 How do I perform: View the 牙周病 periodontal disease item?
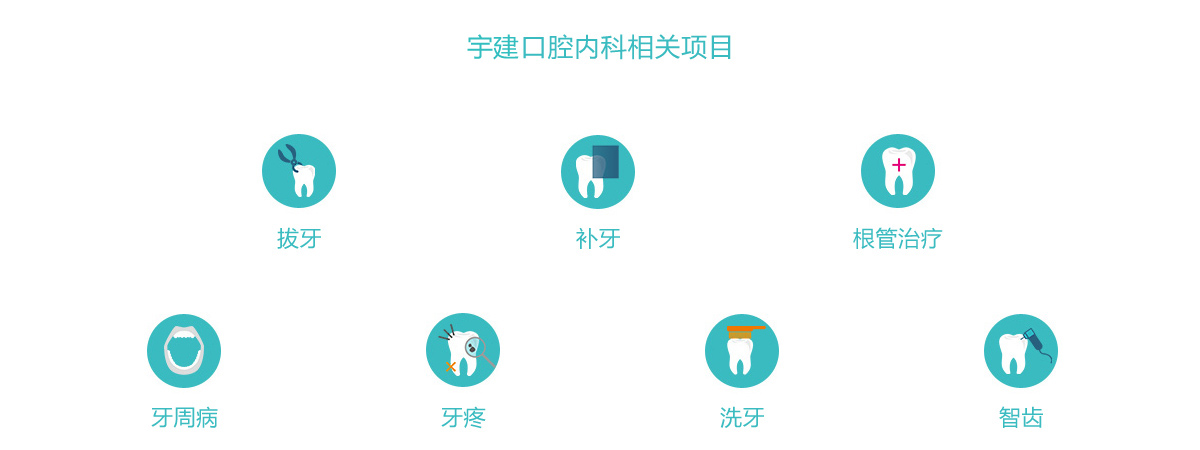(x=184, y=351)
